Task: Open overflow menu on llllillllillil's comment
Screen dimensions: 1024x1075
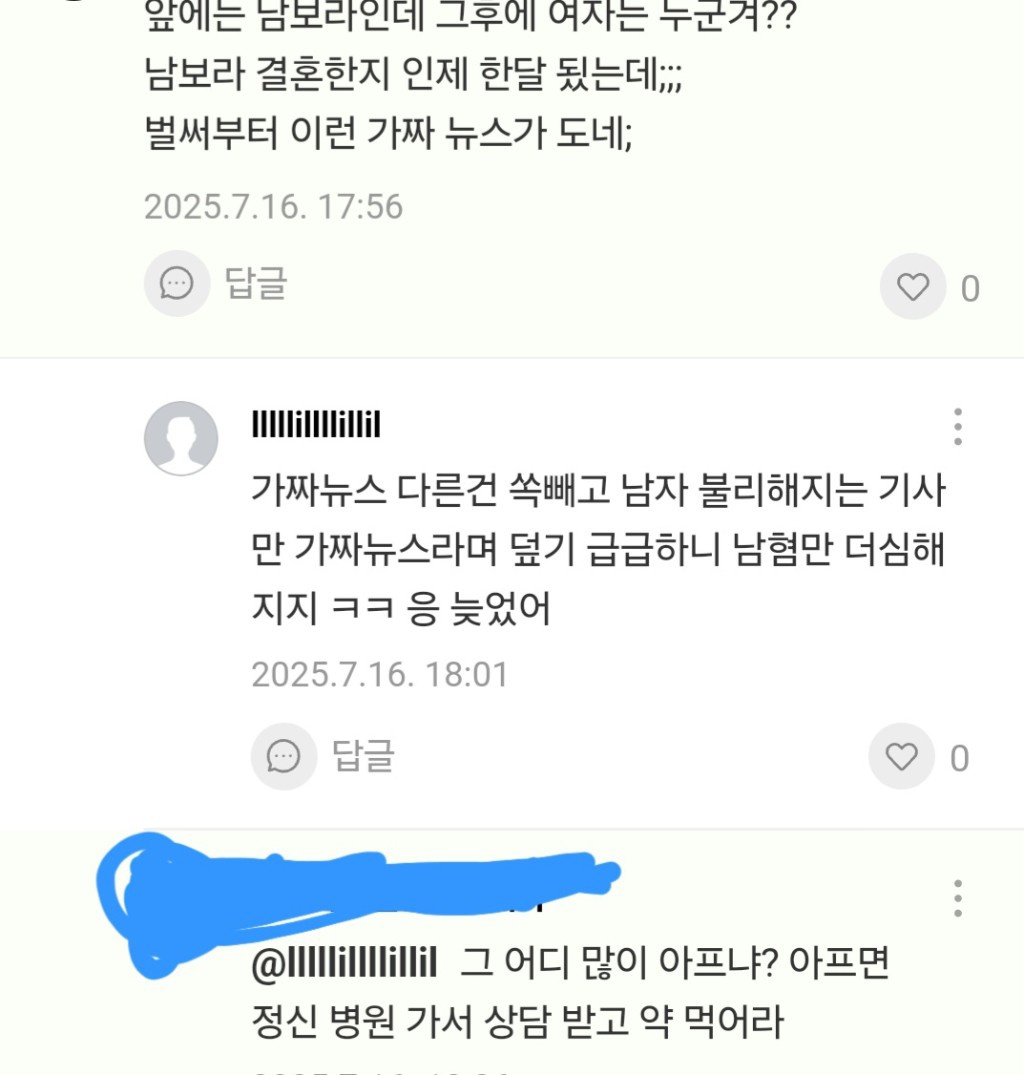Action: click(957, 427)
